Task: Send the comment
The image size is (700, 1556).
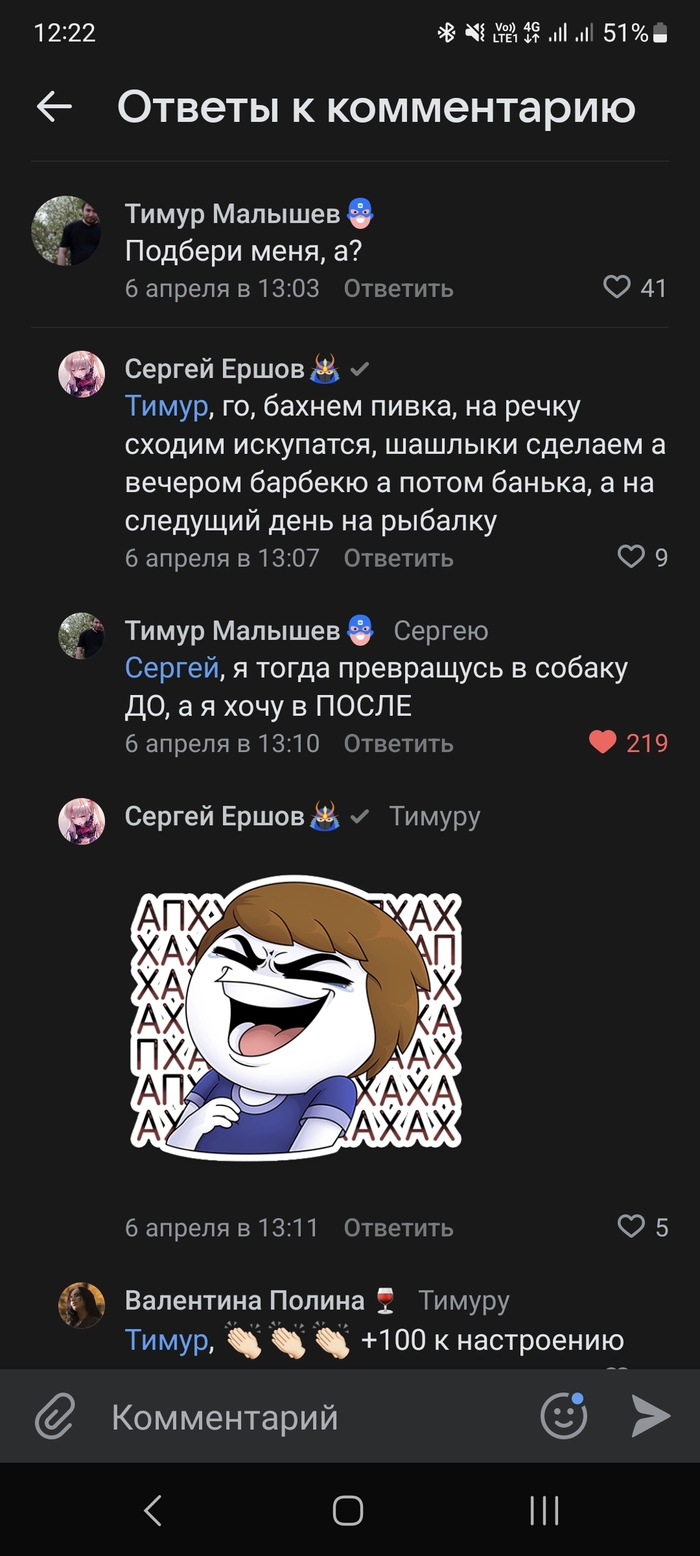Action: [x=650, y=1417]
